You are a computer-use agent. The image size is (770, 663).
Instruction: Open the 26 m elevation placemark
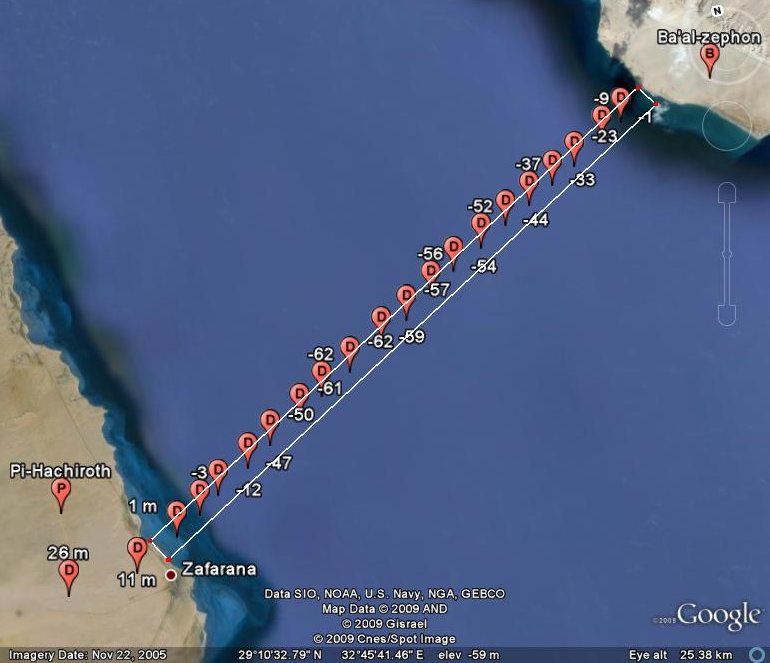click(x=69, y=573)
